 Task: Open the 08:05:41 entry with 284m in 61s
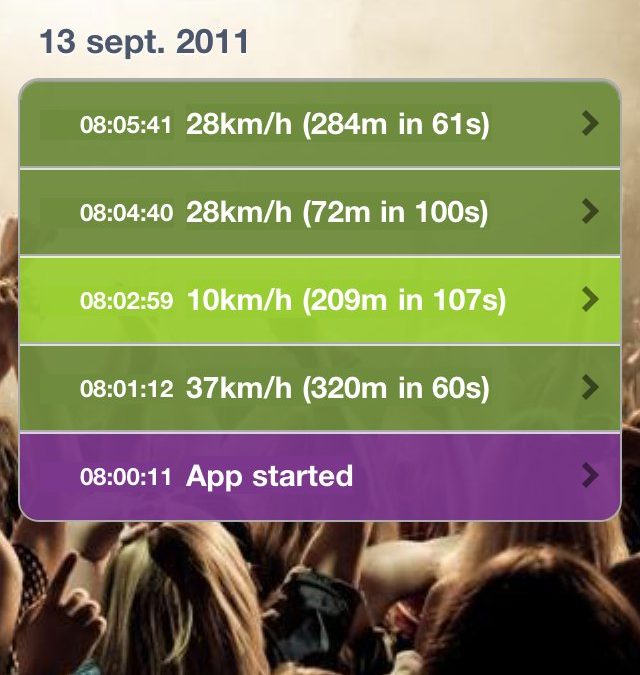coord(320,125)
